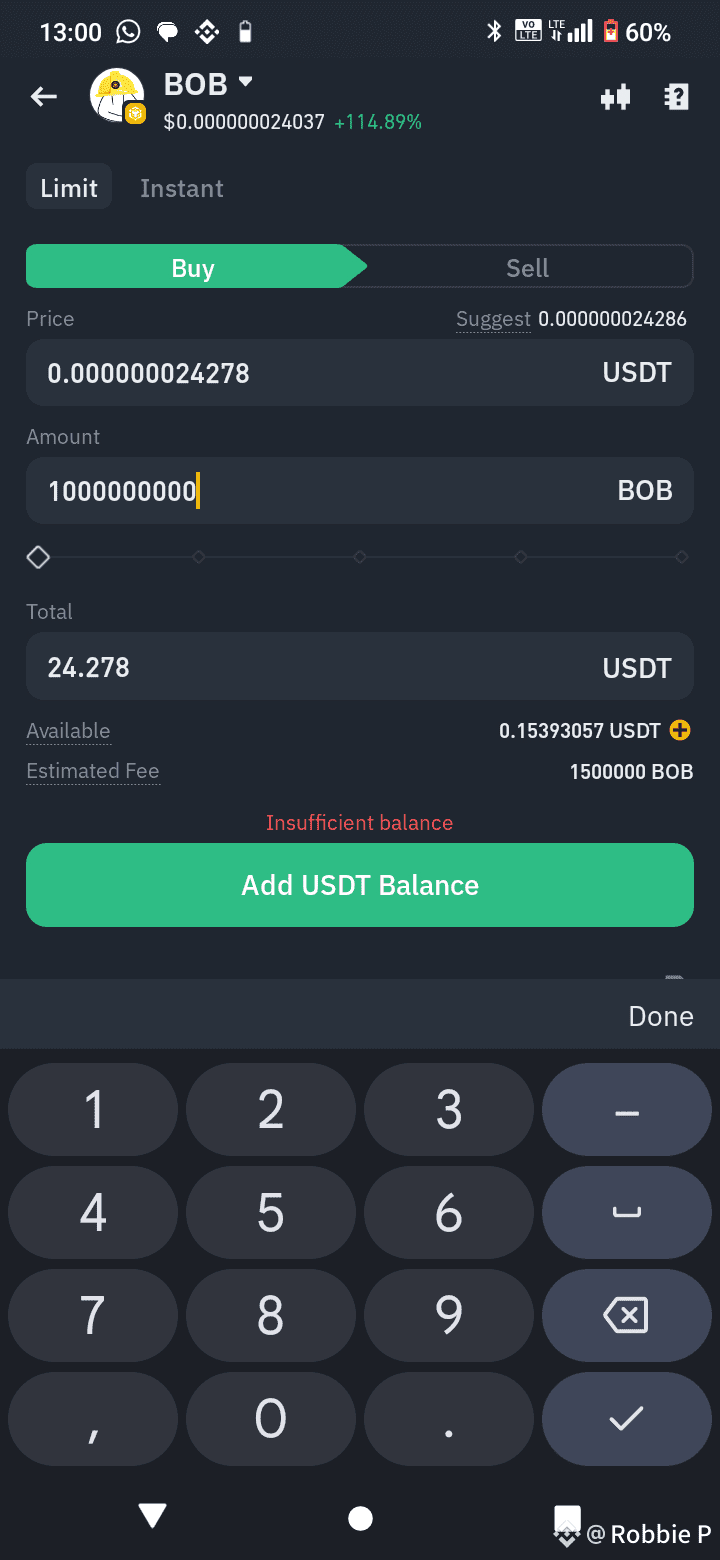Switch to the Instant tab
The height and width of the screenshot is (1560, 720).
click(181, 188)
